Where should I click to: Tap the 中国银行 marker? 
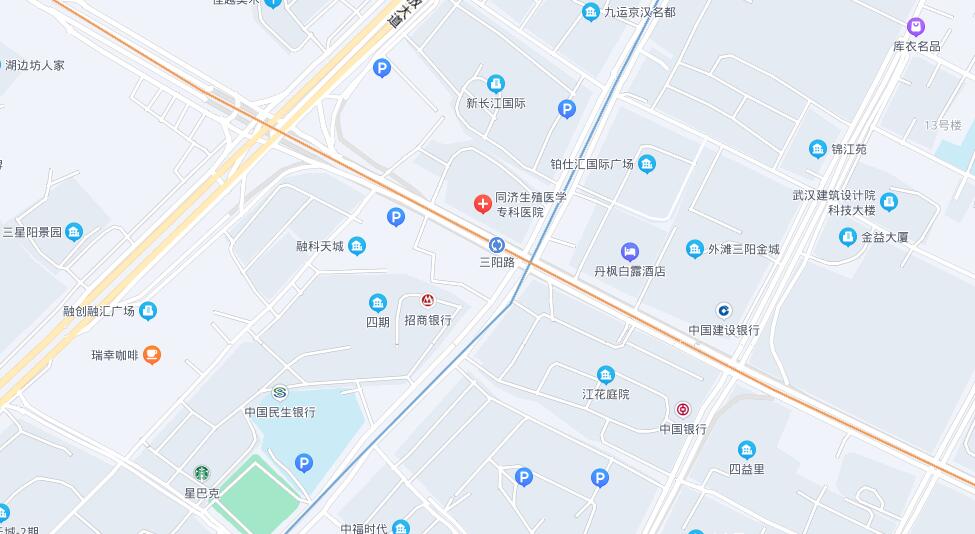tap(683, 409)
